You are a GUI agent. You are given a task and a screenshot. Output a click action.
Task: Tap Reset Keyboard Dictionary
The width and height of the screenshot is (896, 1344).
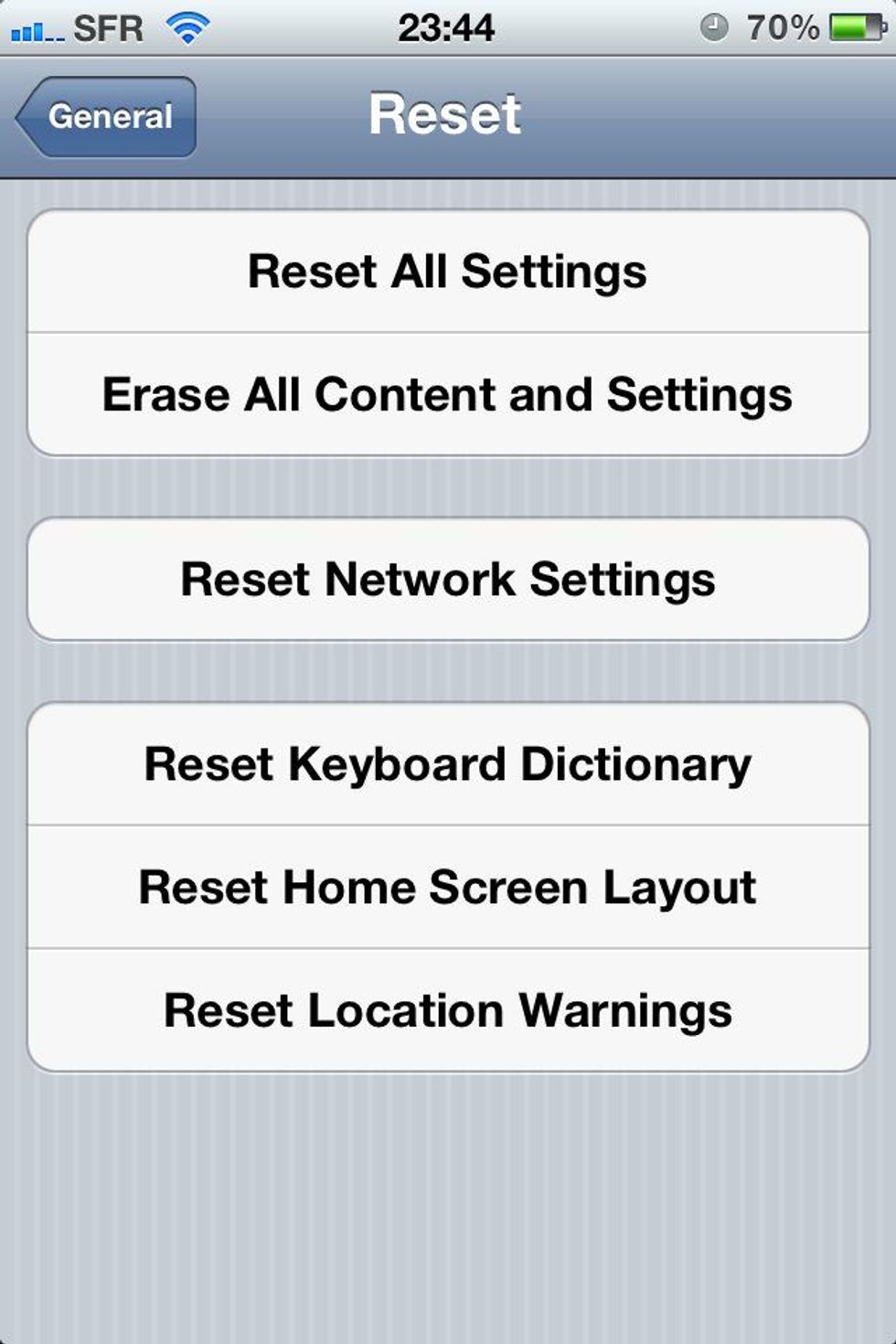[x=447, y=764]
